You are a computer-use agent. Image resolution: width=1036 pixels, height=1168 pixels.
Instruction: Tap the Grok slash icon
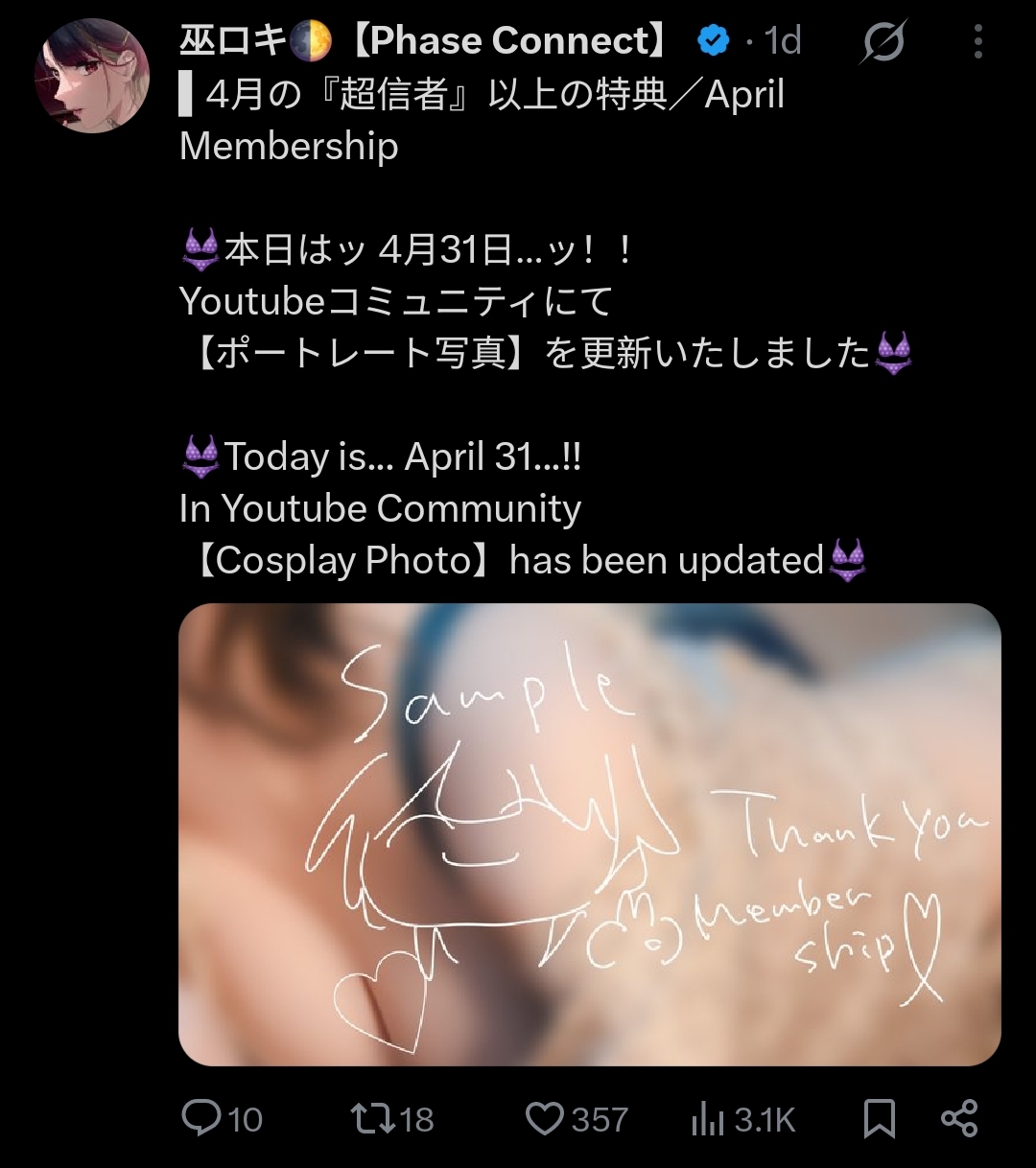pos(883,42)
